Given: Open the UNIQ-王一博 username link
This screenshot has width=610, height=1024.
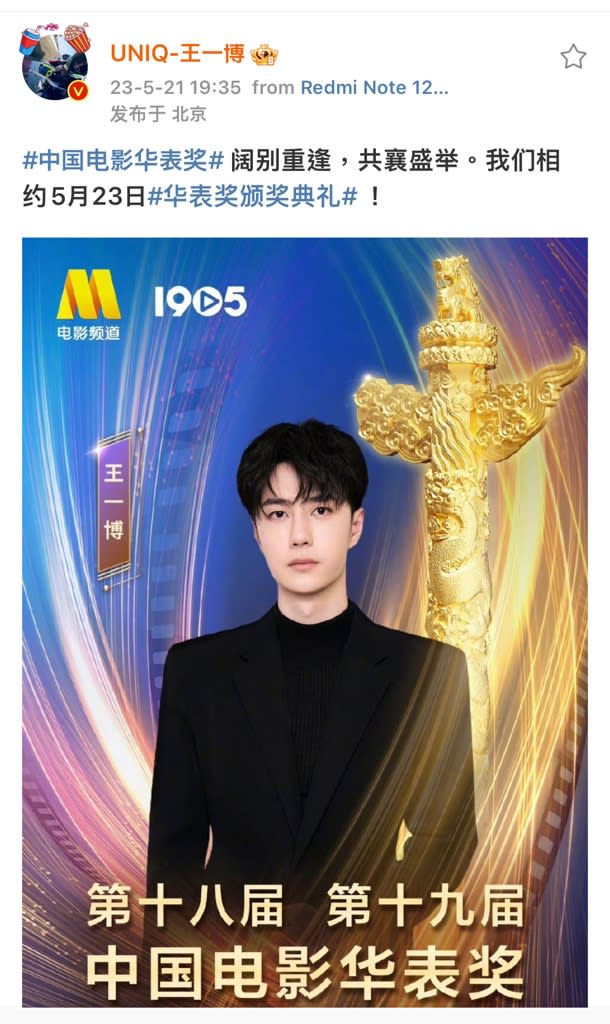Looking at the screenshot, I should click(177, 54).
